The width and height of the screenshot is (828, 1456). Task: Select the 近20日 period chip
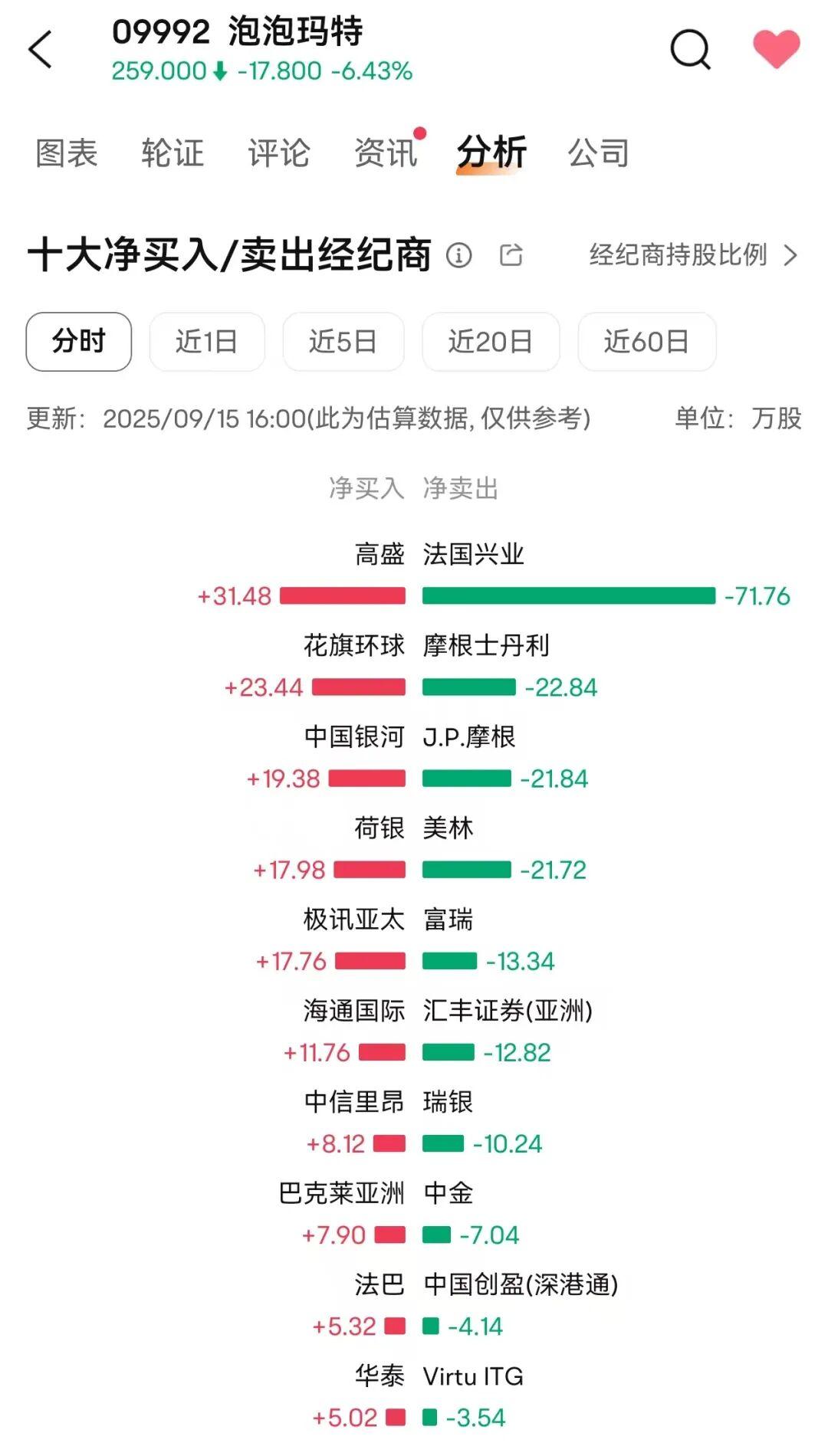[491, 342]
